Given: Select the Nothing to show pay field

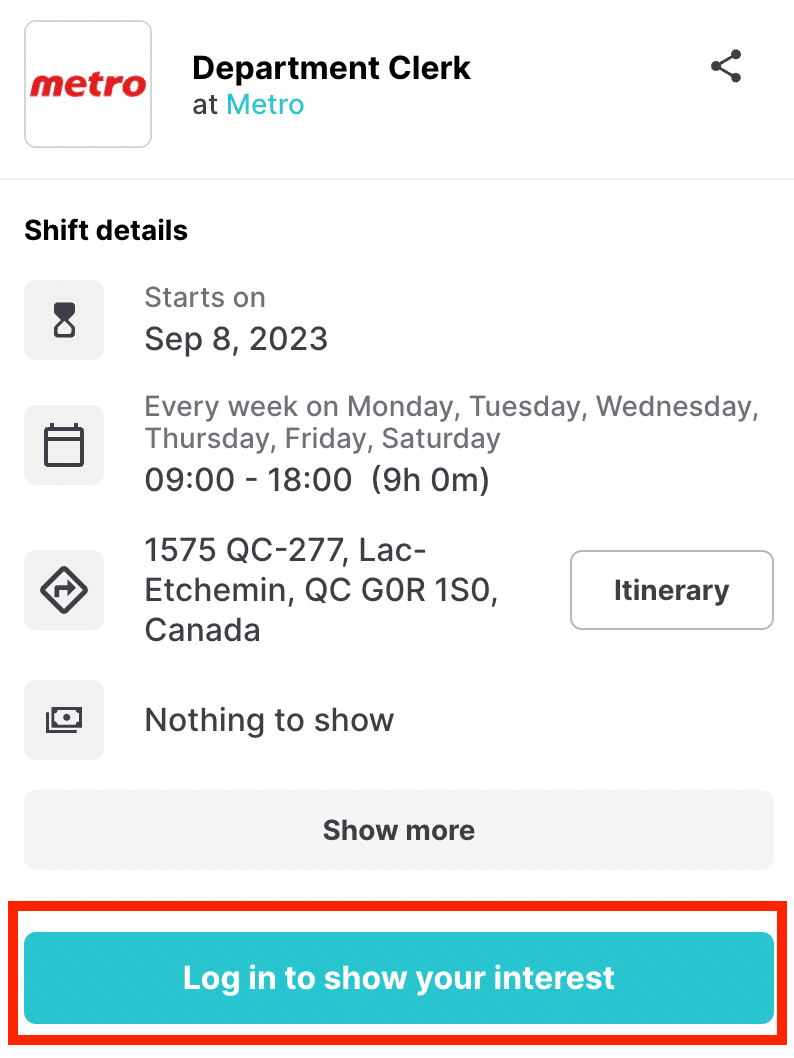Looking at the screenshot, I should pyautogui.click(x=269, y=720).
